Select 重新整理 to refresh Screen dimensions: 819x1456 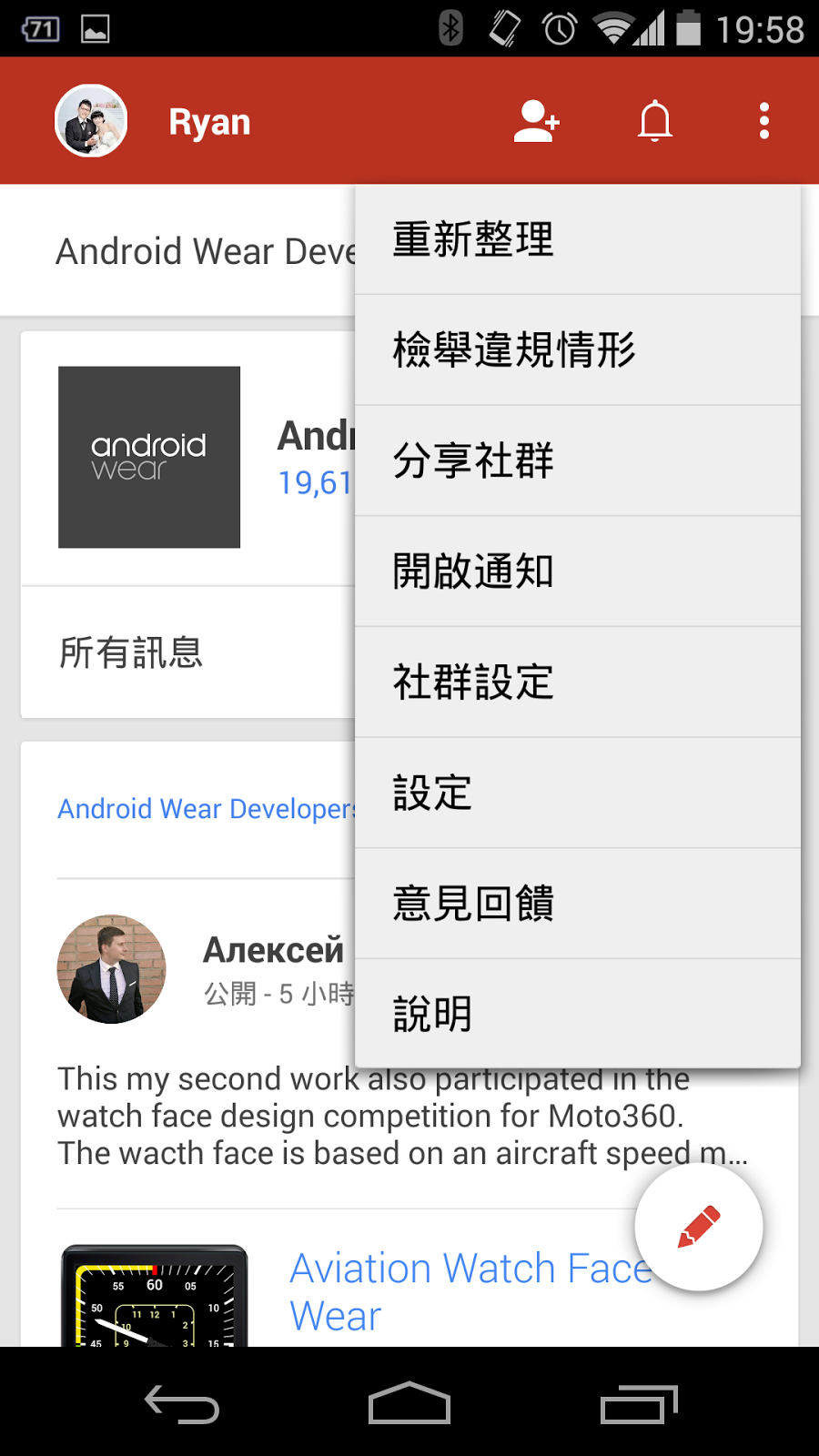(578, 239)
